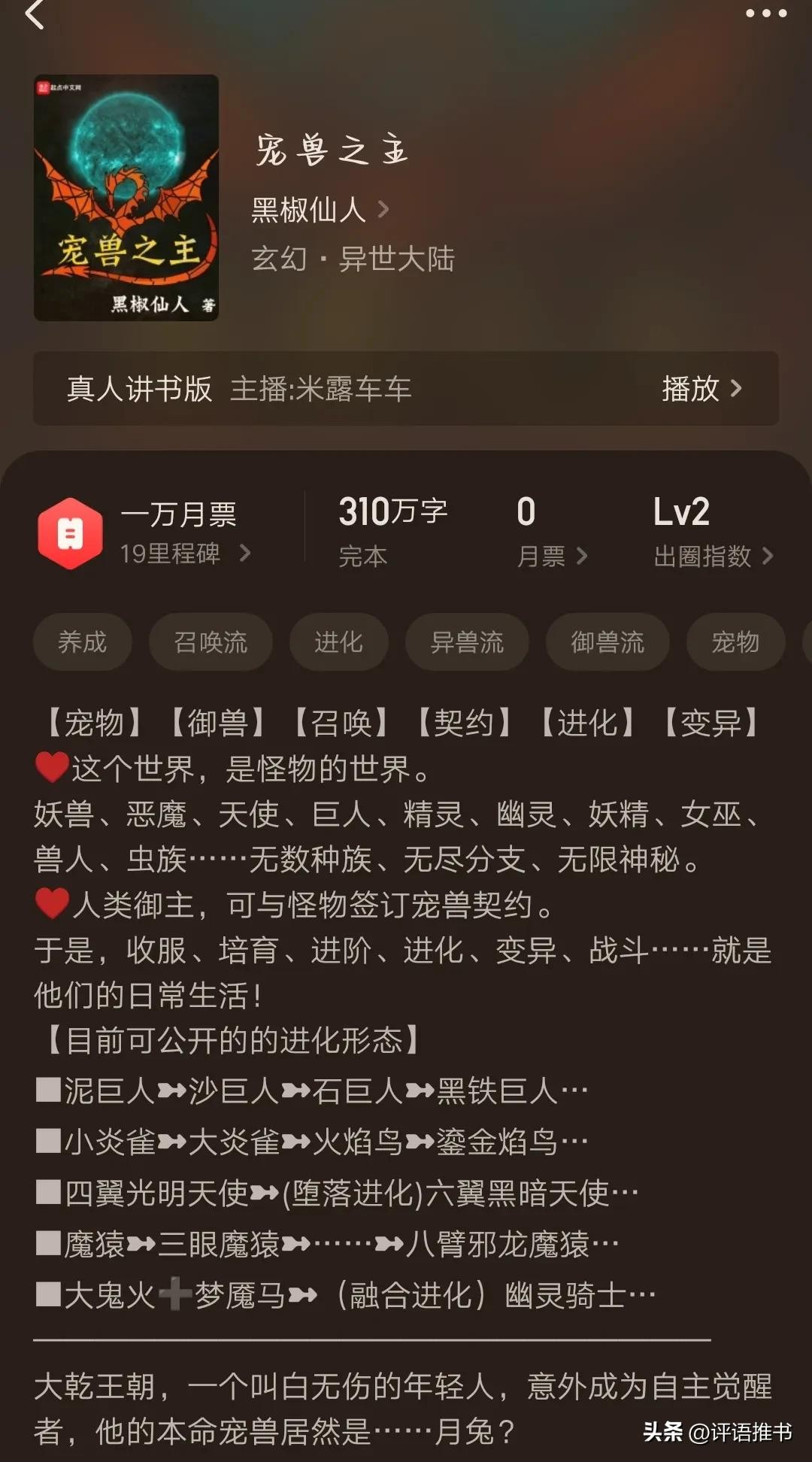Play the 真人讲书版 audio version
812x1462 pixels.
pos(701,389)
